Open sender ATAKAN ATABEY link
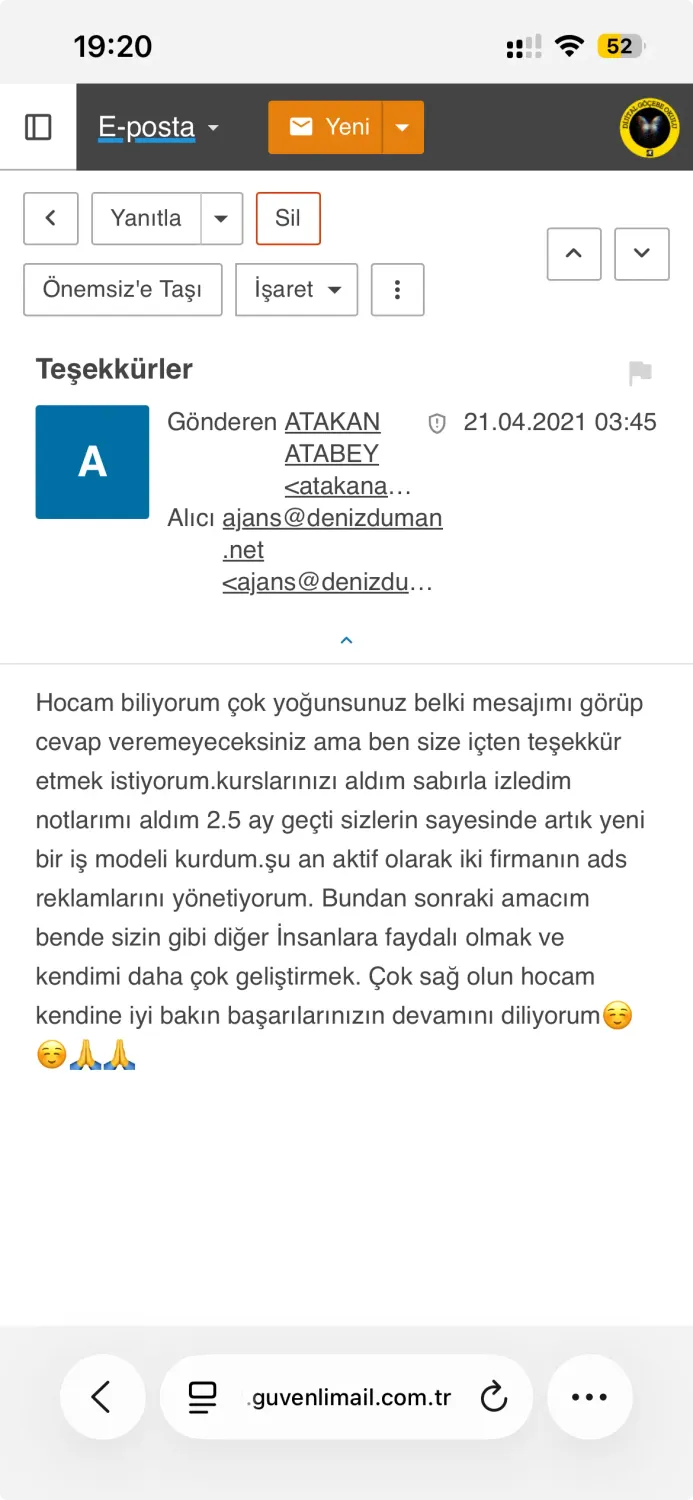 (x=333, y=438)
